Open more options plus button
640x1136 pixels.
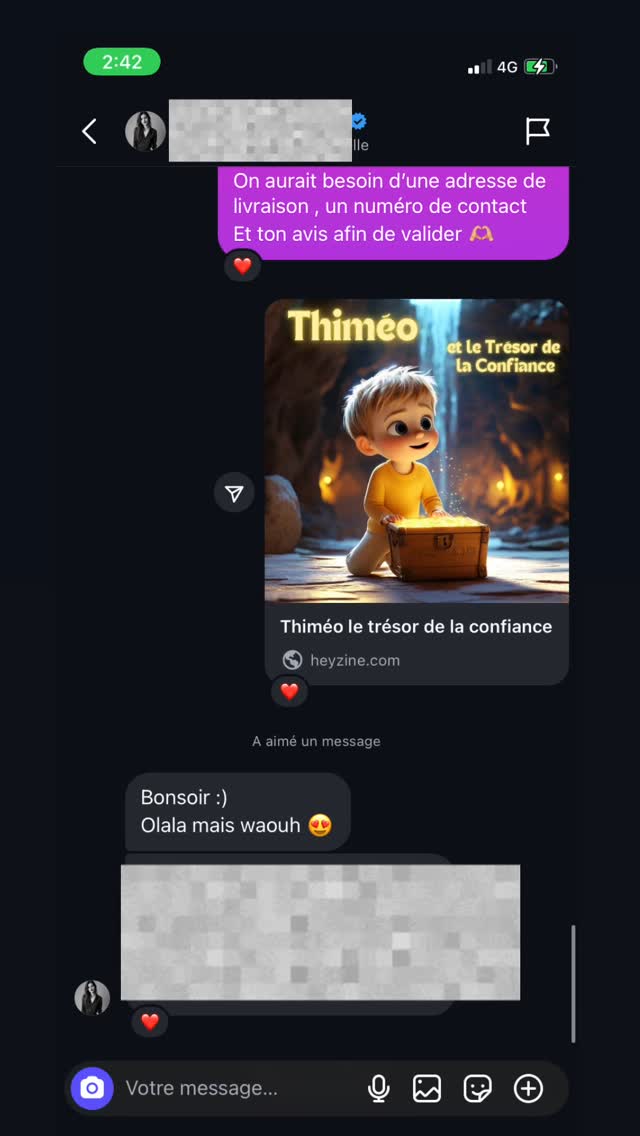pyautogui.click(x=528, y=1088)
